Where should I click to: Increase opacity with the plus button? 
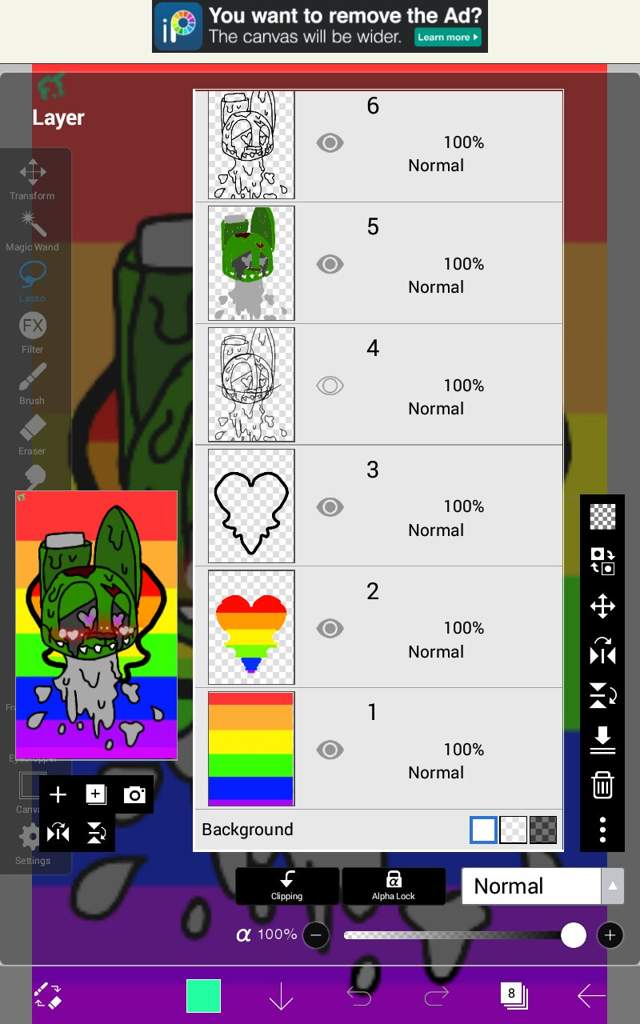point(610,935)
